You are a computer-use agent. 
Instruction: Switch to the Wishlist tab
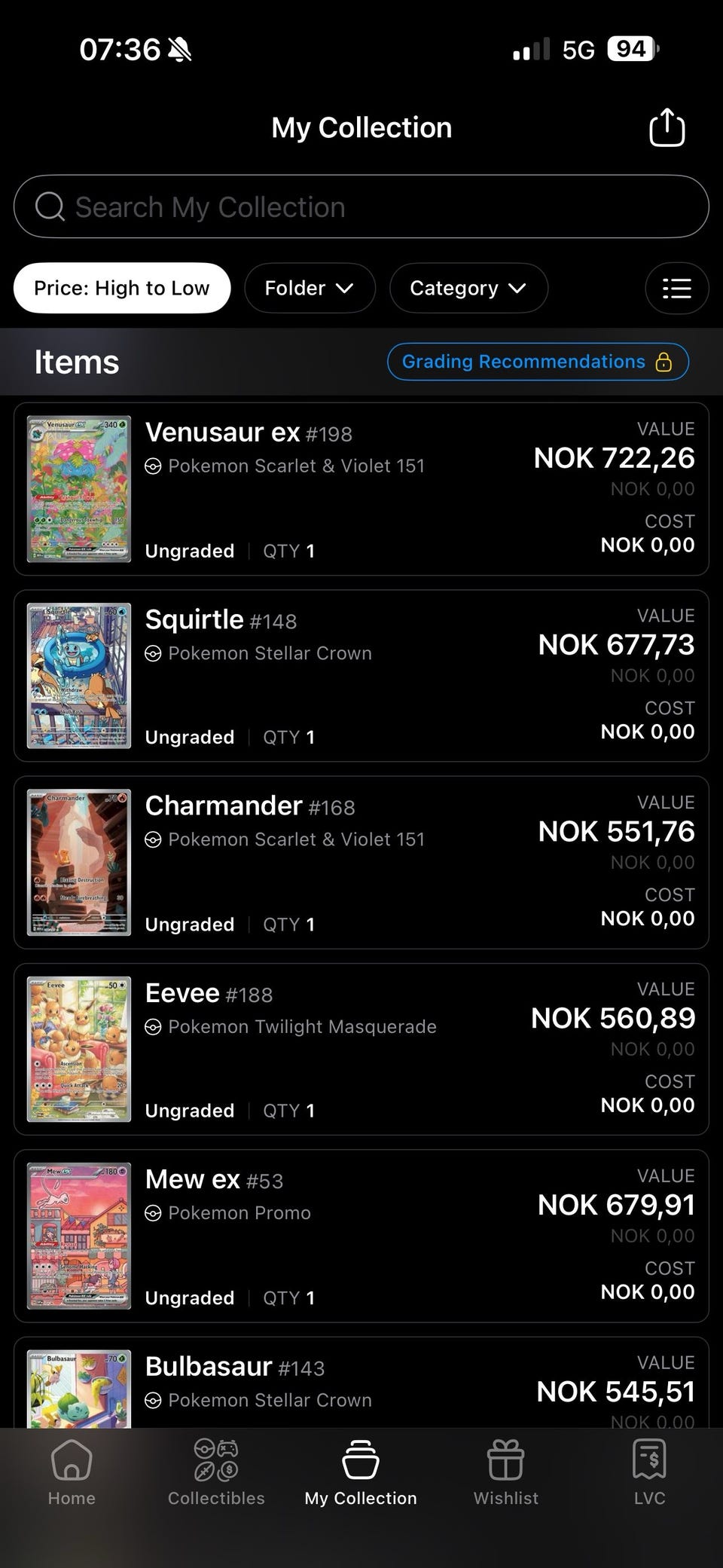(x=505, y=1473)
